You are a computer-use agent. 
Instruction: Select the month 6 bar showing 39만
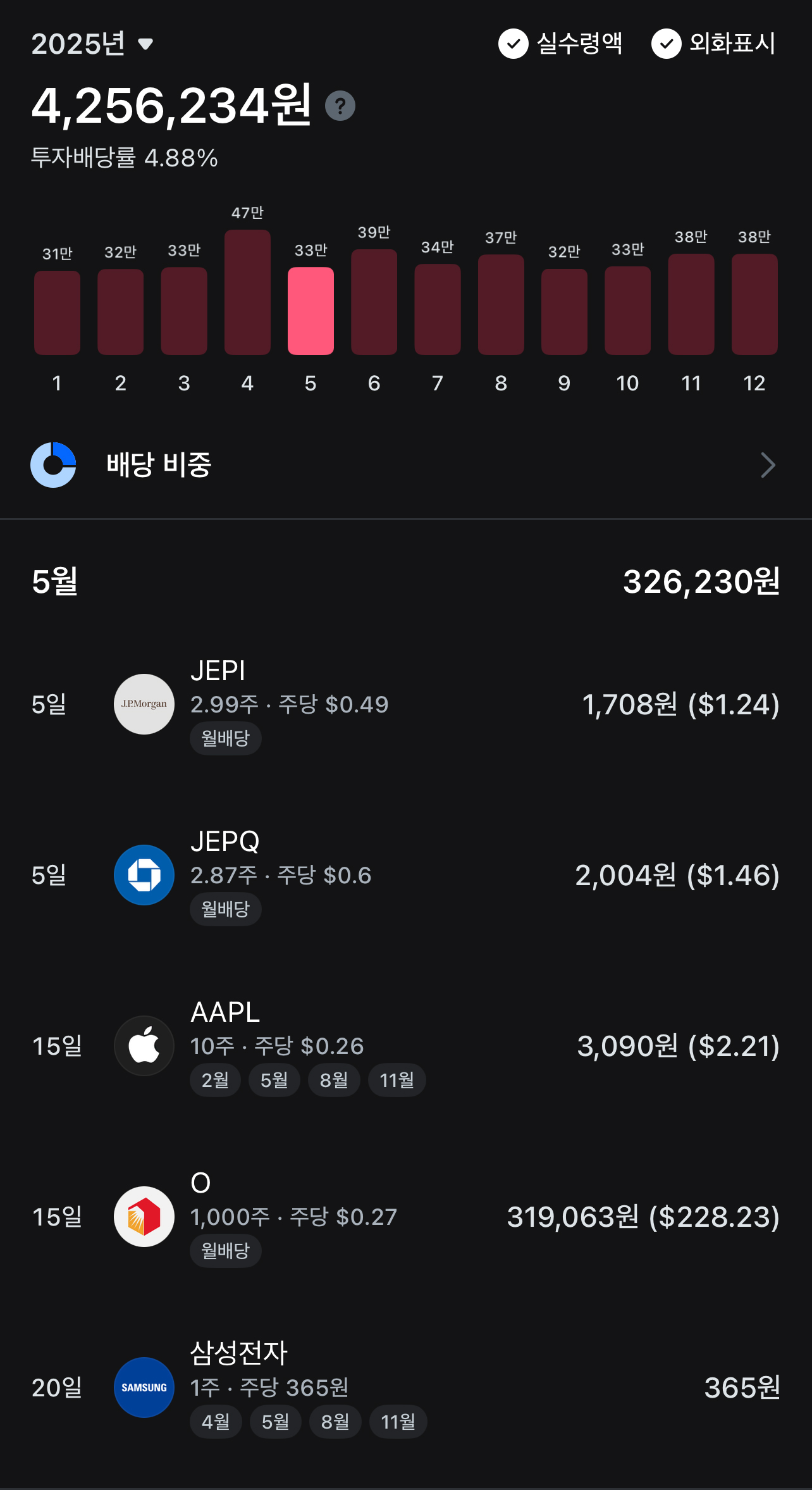pyautogui.click(x=374, y=302)
